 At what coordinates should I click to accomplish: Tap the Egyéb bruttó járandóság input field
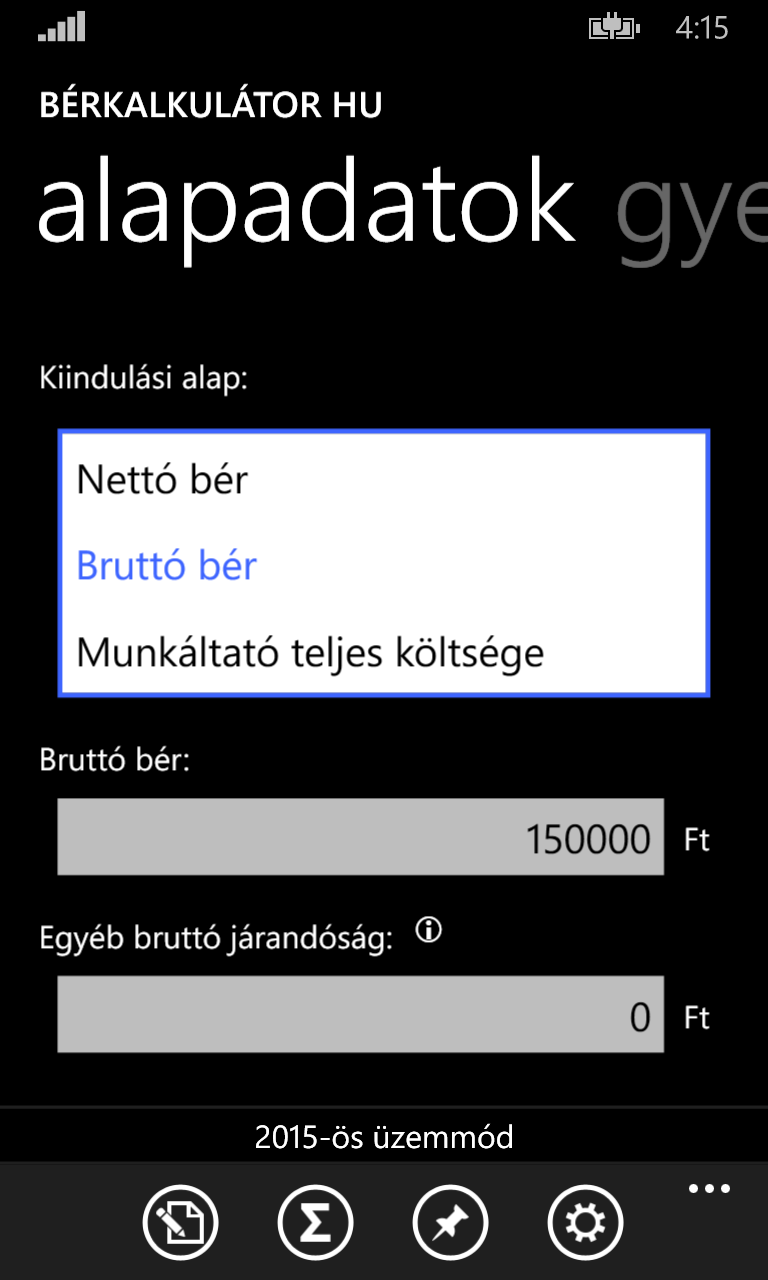click(360, 1015)
